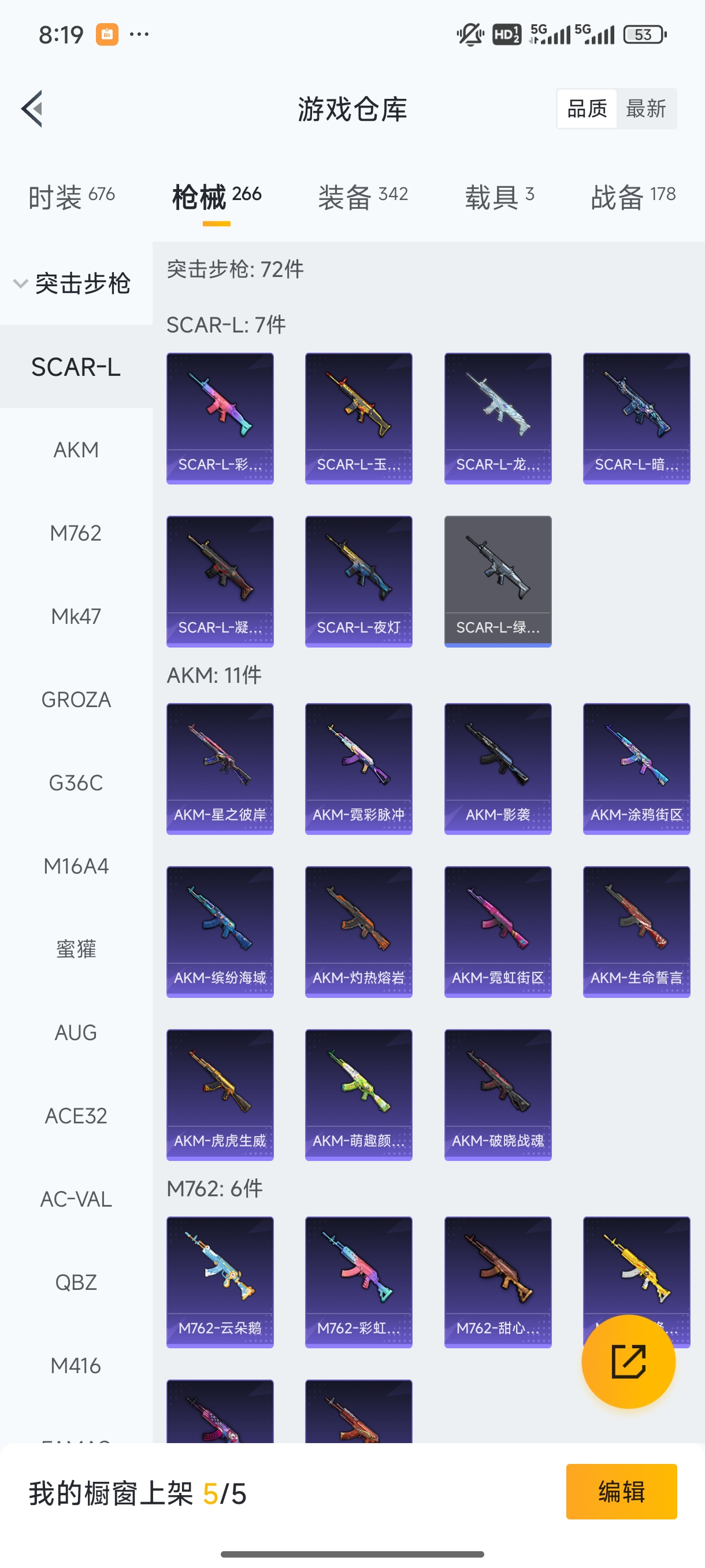705x1568 pixels.
Task: Switch to the 时装 tab
Action: pos(71,197)
